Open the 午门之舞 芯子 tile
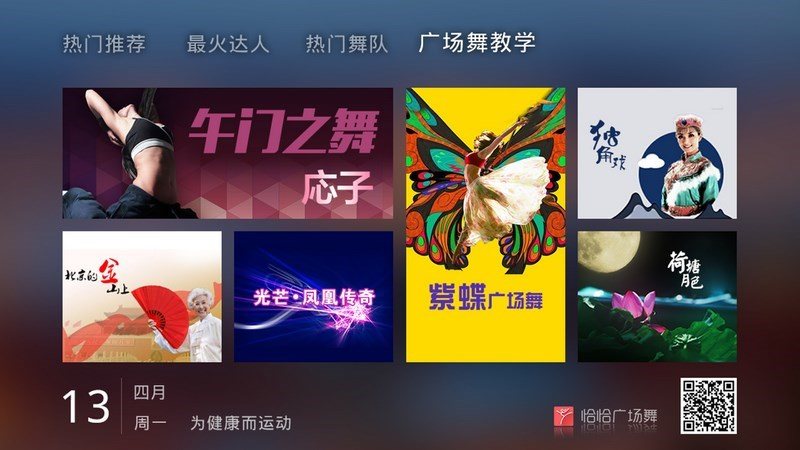The image size is (800, 450). click(227, 153)
